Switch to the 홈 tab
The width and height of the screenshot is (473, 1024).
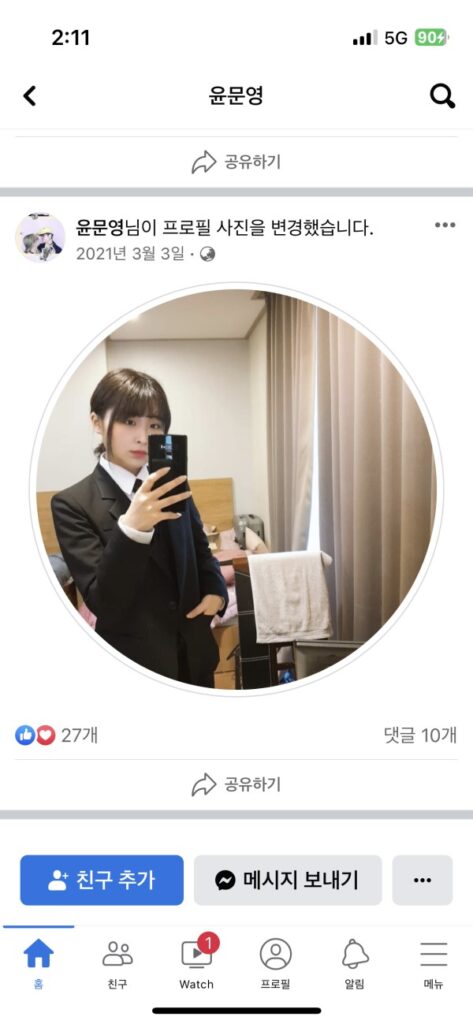coord(39,965)
